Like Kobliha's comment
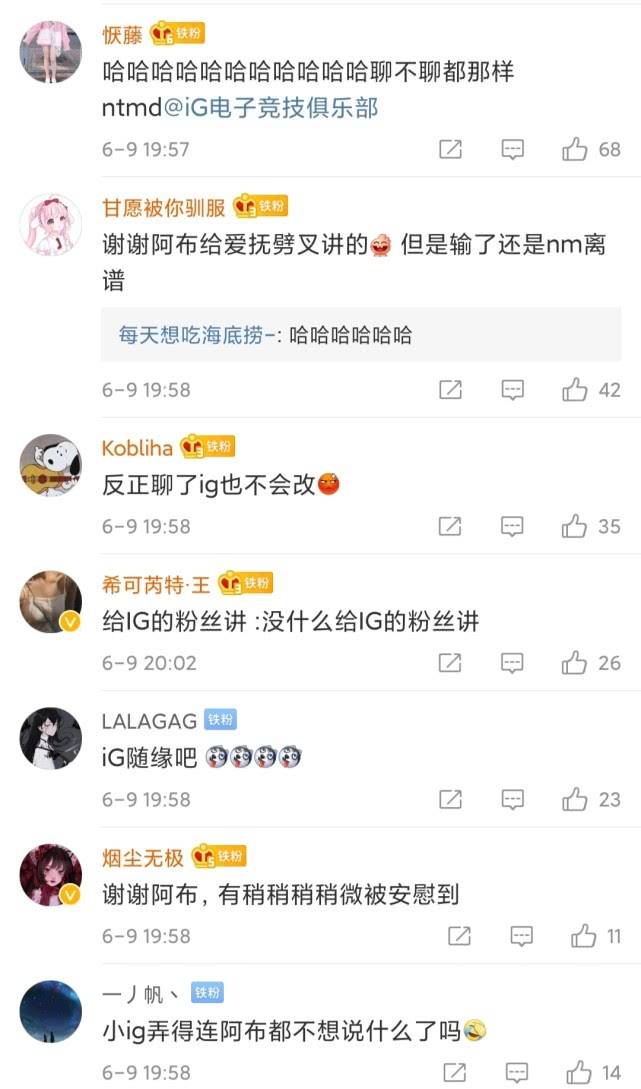Image resolution: width=641 pixels, height=1089 pixels. point(575,526)
